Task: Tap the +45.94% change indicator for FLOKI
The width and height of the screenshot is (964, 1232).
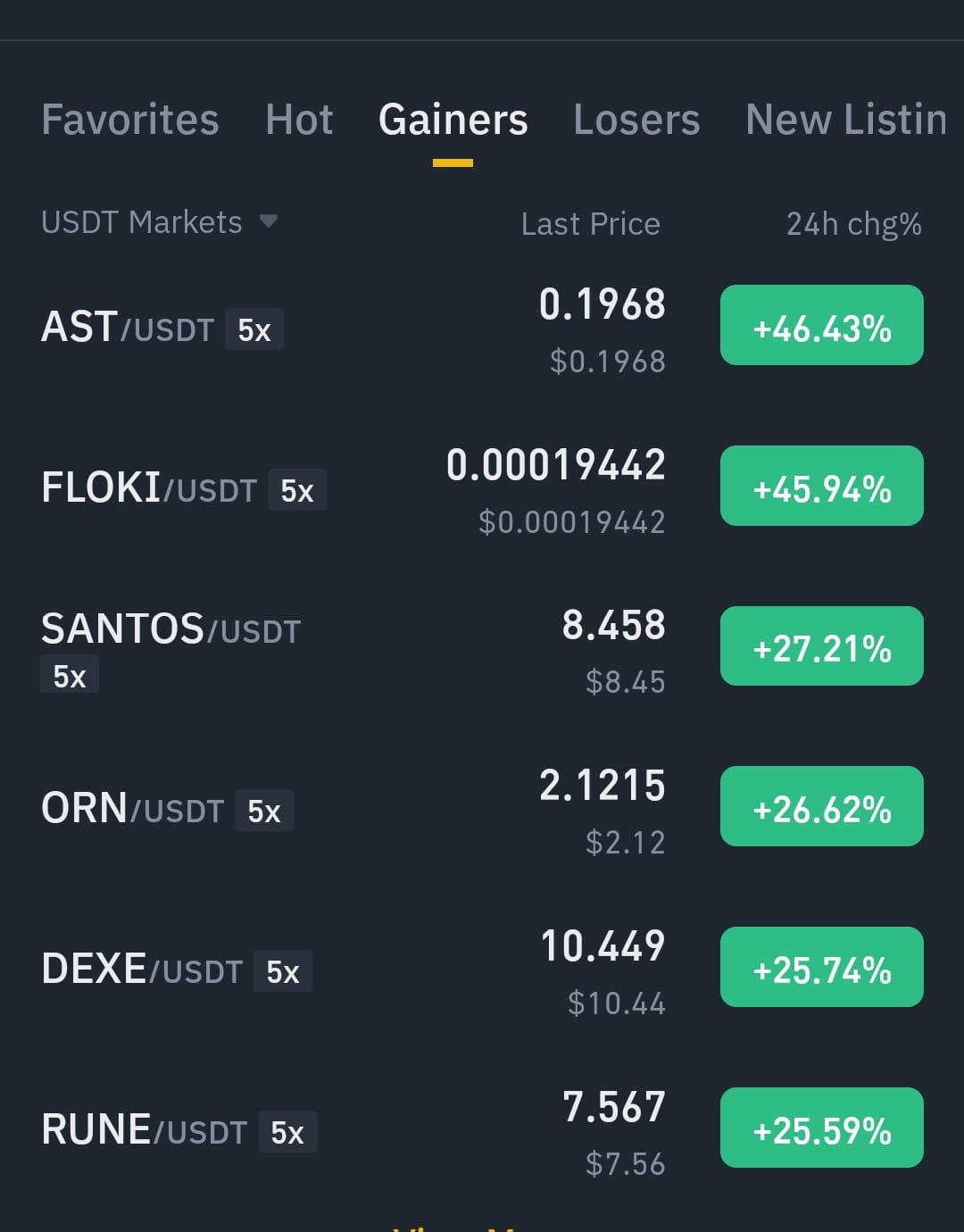Action: click(x=821, y=486)
